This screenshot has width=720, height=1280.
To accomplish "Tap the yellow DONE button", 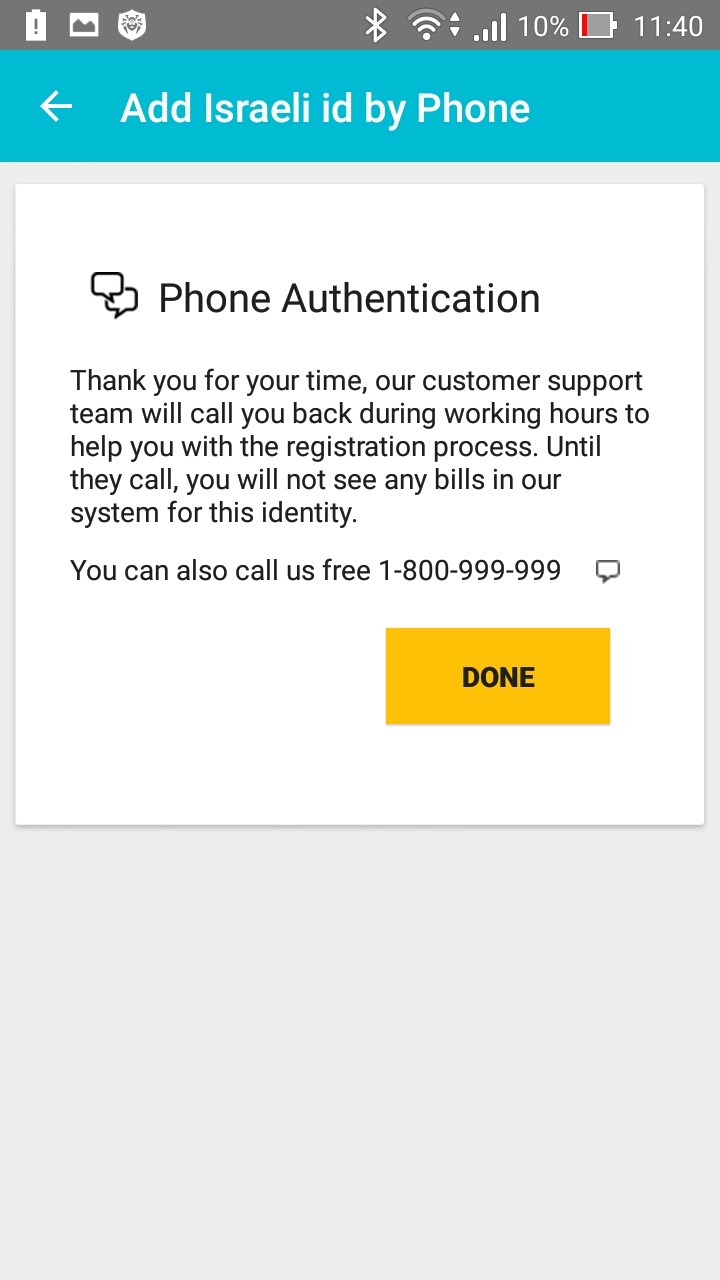I will tap(498, 676).
